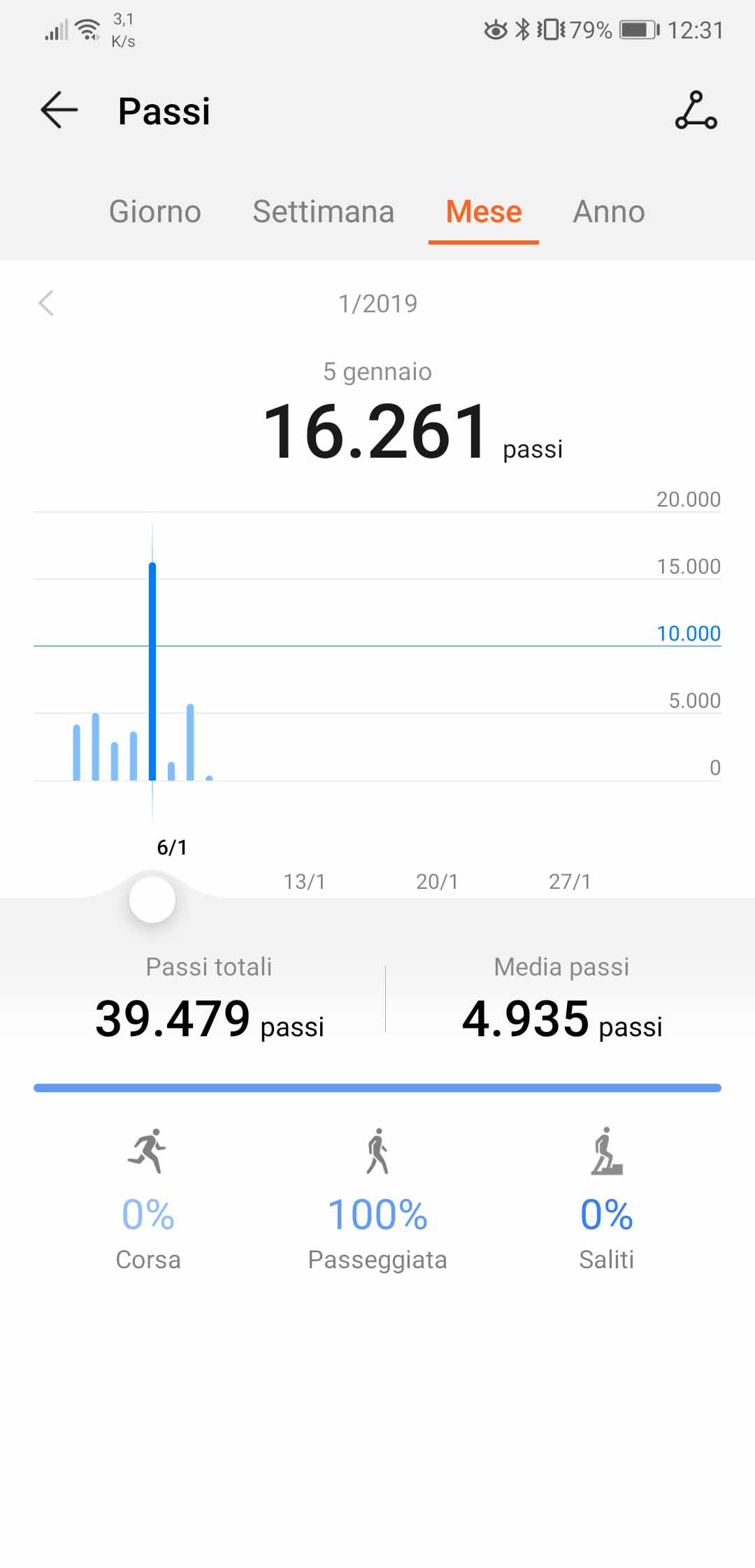The image size is (755, 1568).
Task: Go to the previous month arrow
Action: pyautogui.click(x=46, y=303)
